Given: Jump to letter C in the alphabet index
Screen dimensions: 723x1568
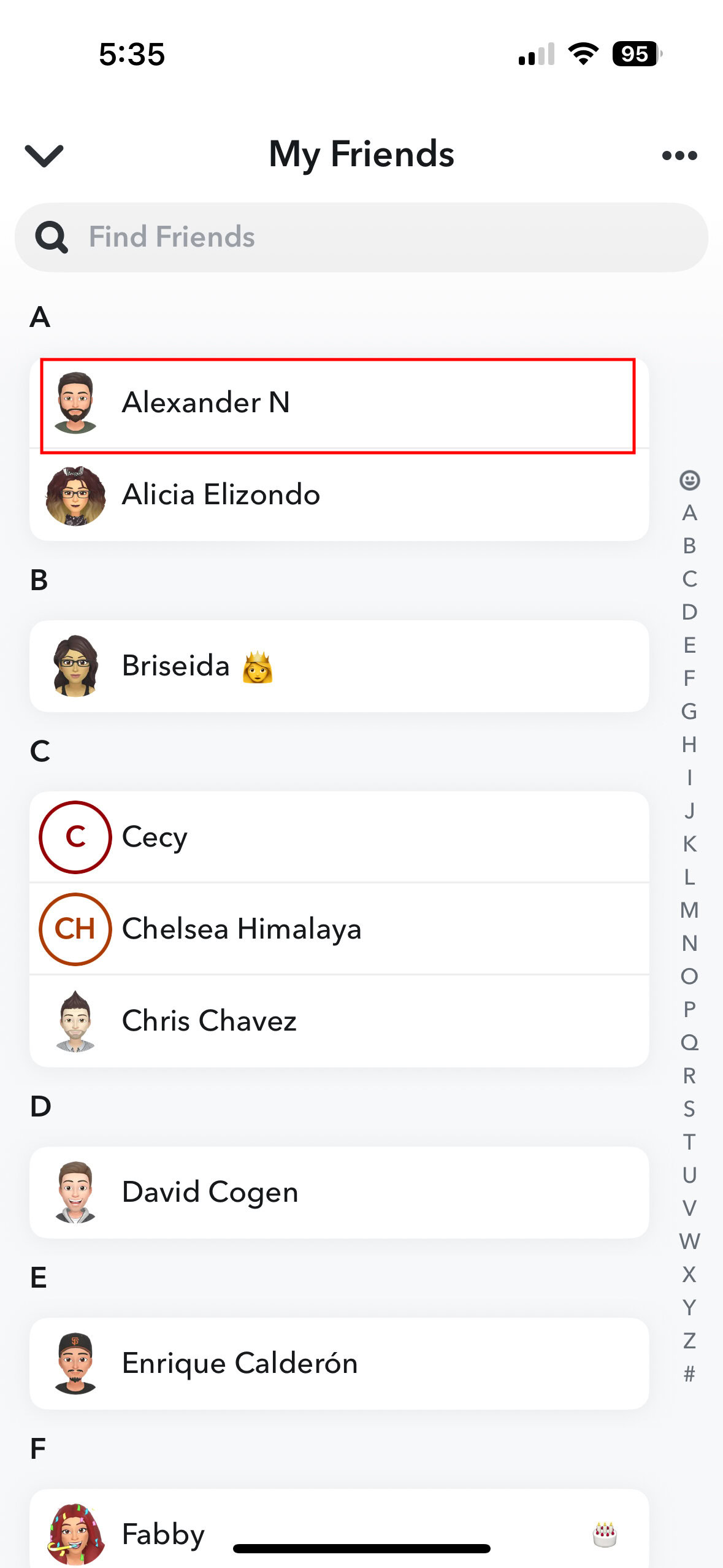Looking at the screenshot, I should (690, 577).
